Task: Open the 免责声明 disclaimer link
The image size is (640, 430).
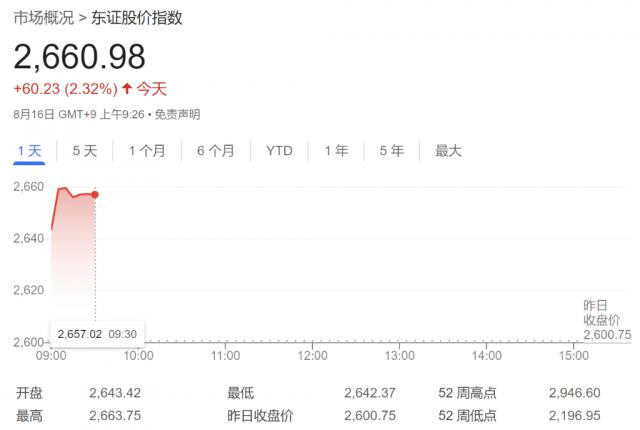Action: [x=177, y=114]
